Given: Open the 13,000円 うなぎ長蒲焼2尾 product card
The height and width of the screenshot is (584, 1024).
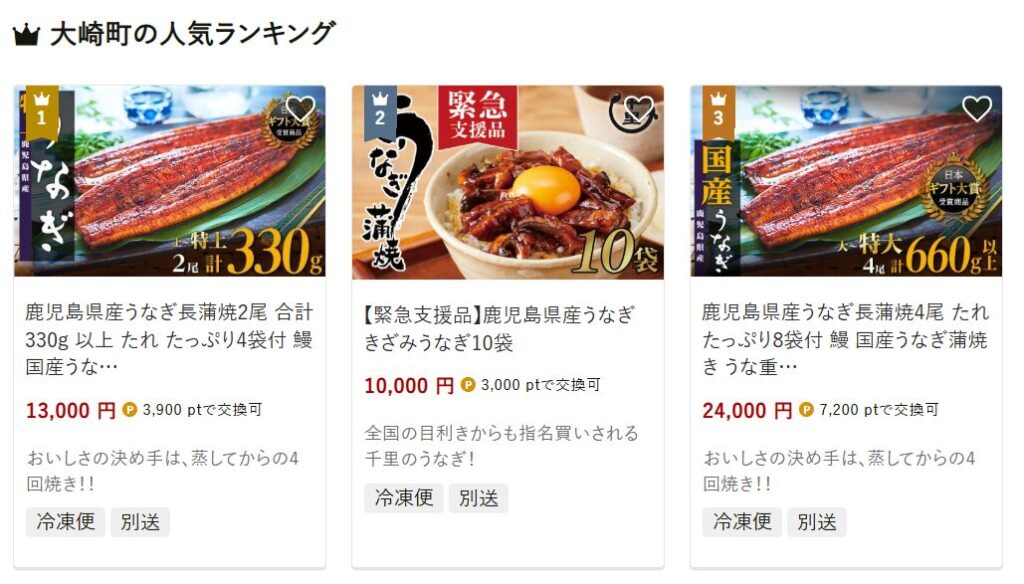Looking at the screenshot, I should click(x=169, y=339).
